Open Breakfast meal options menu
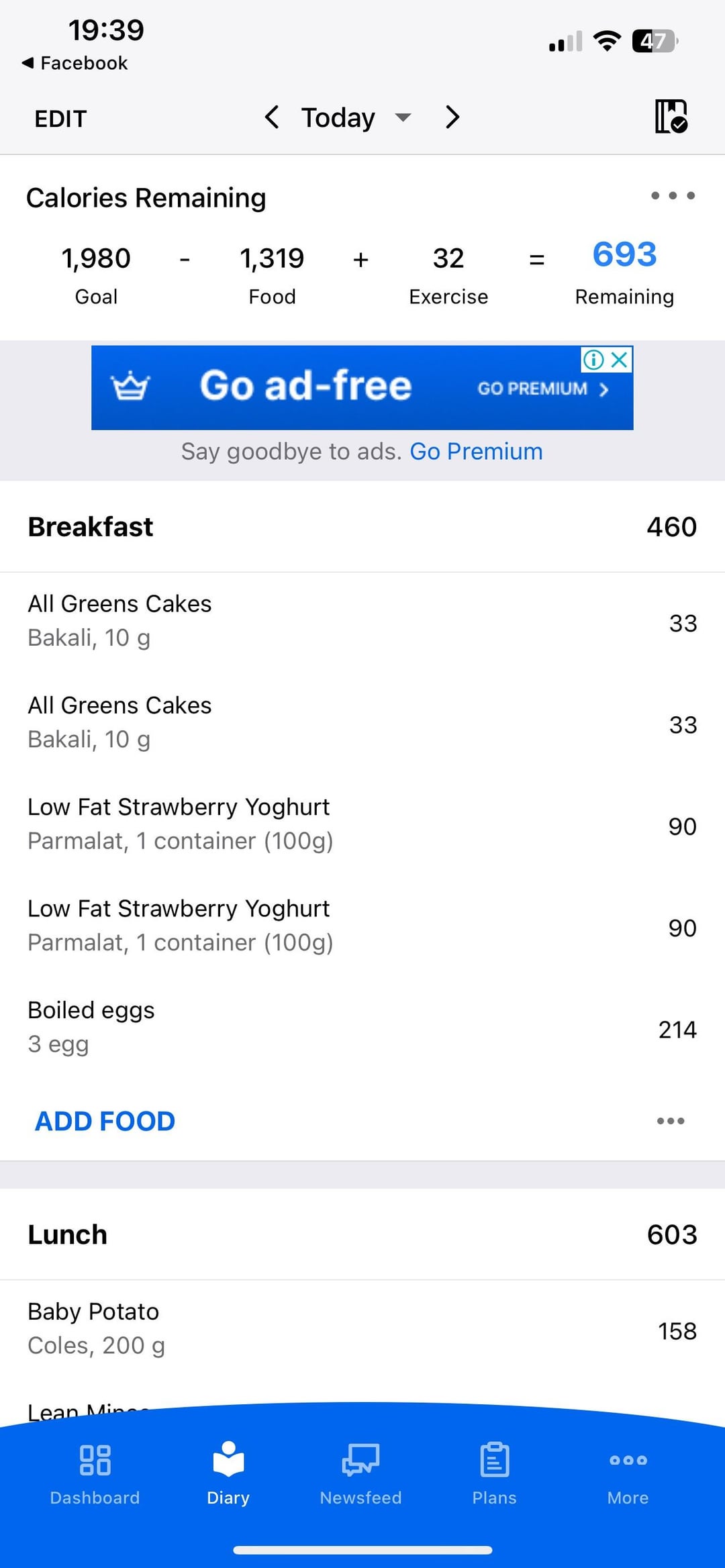 (670, 1121)
